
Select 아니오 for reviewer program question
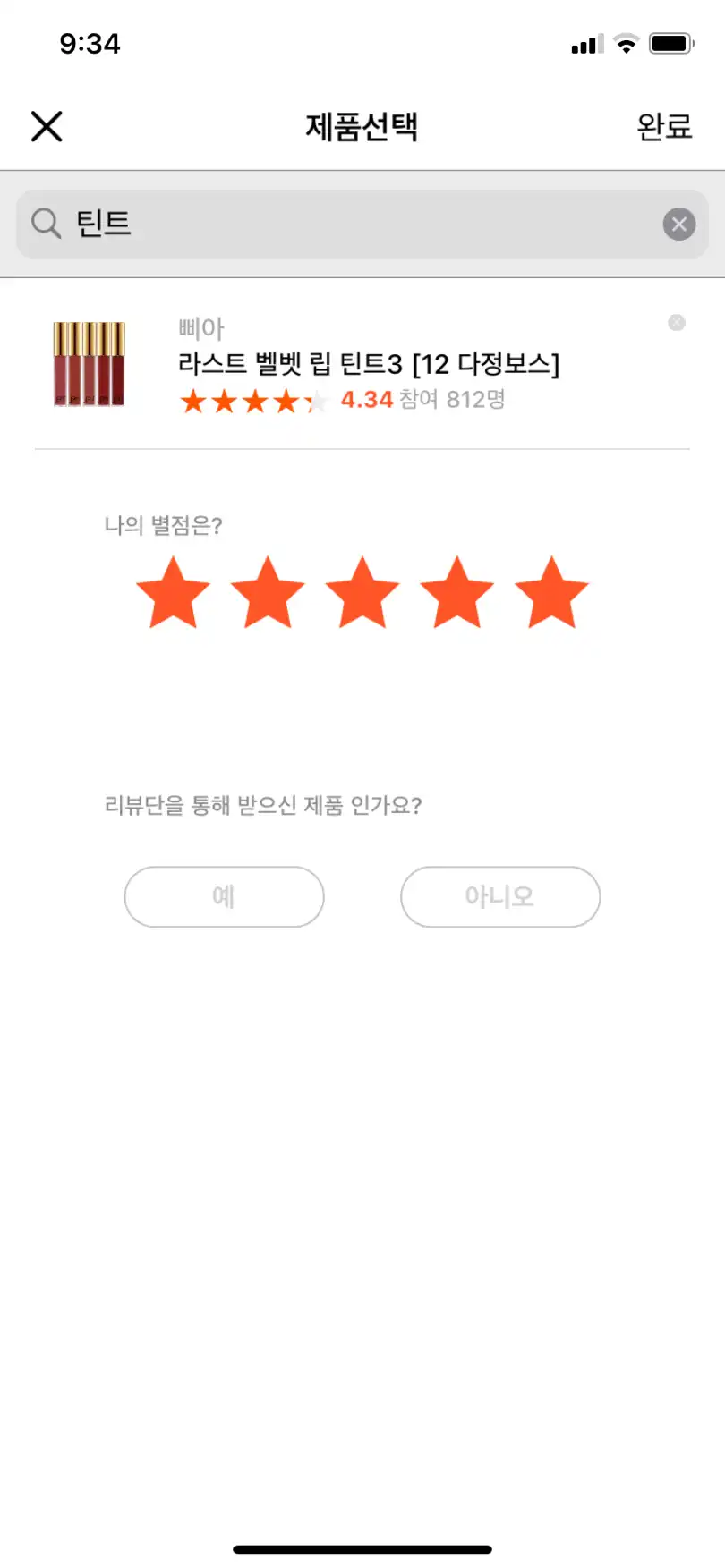pyautogui.click(x=500, y=896)
